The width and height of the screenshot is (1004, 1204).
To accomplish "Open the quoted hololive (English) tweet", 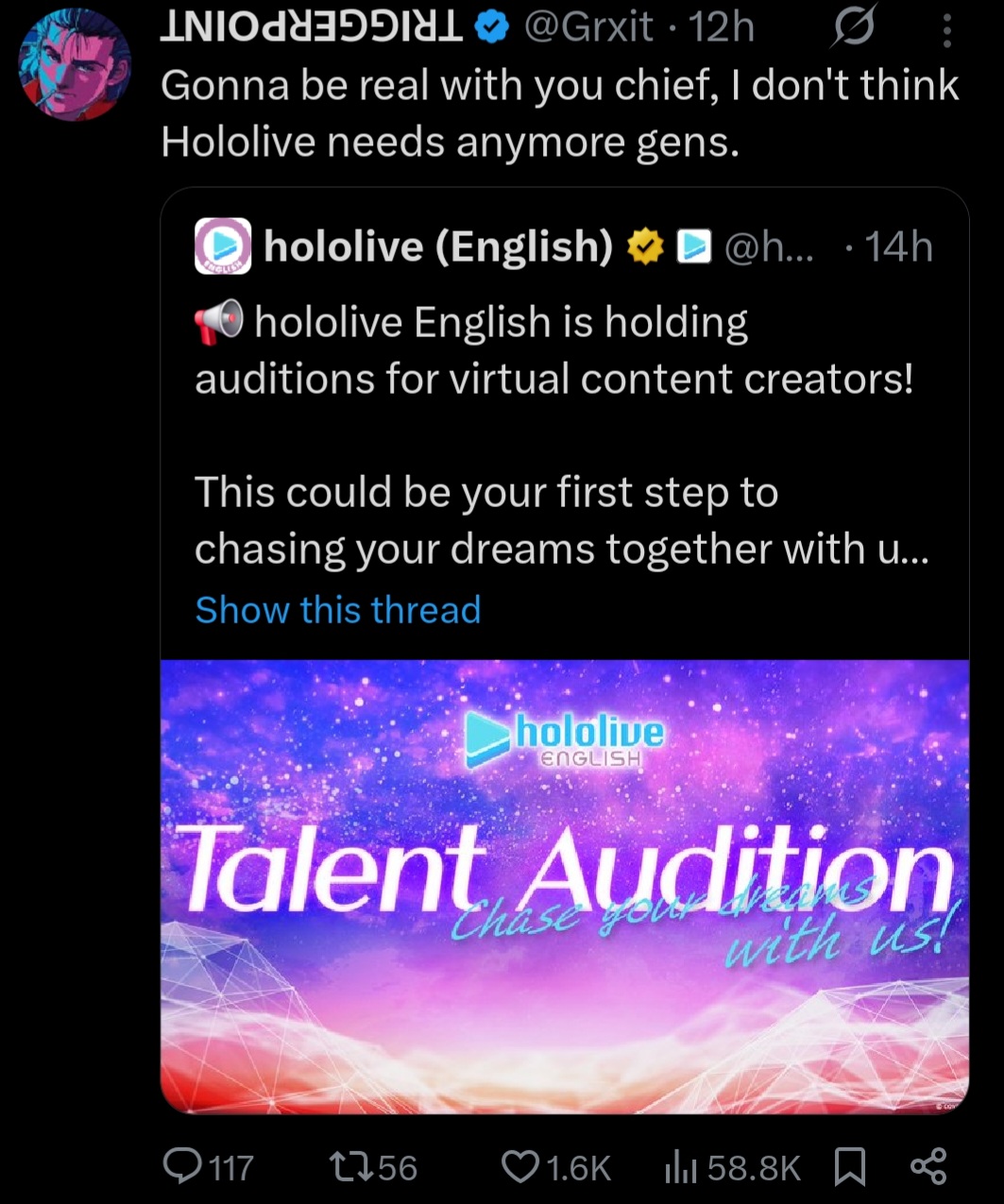I will (x=563, y=378).
